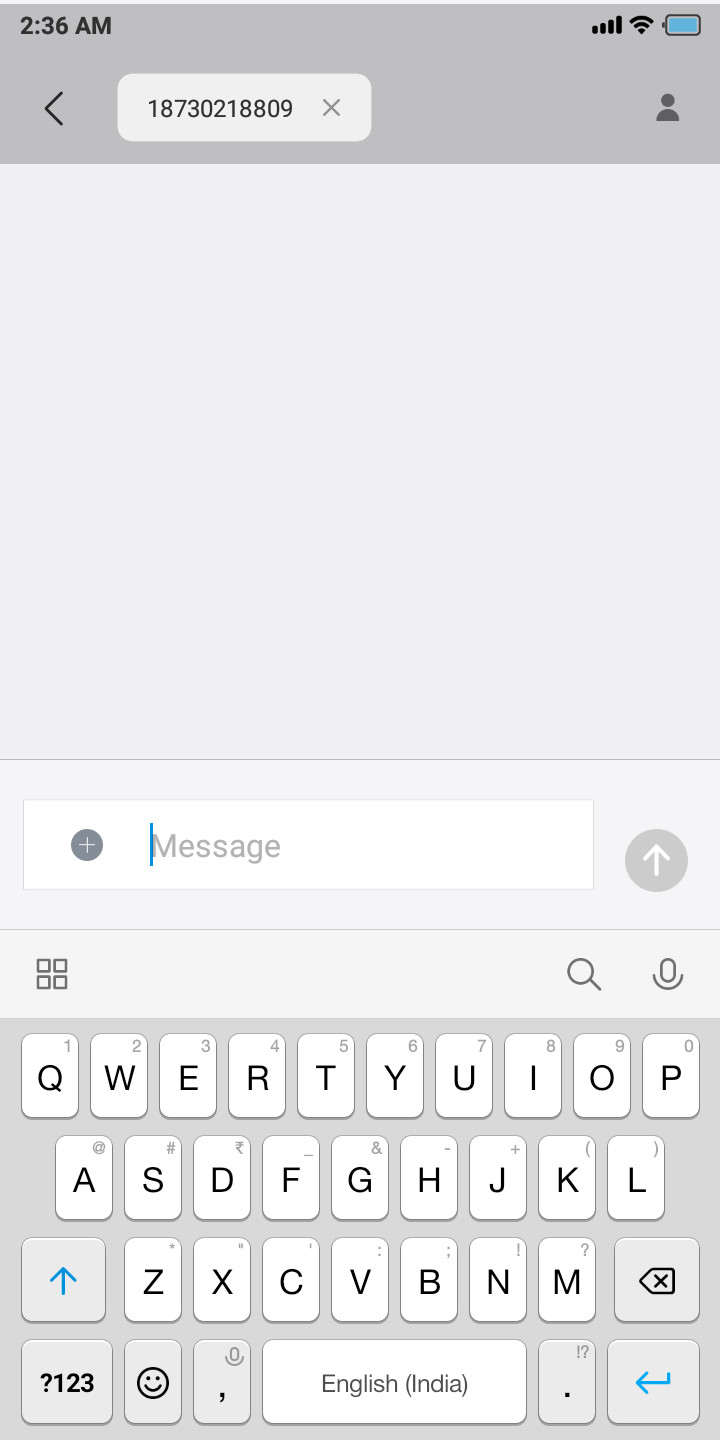Tap the shift key
Screen dimensions: 720x1440
(x=63, y=1281)
